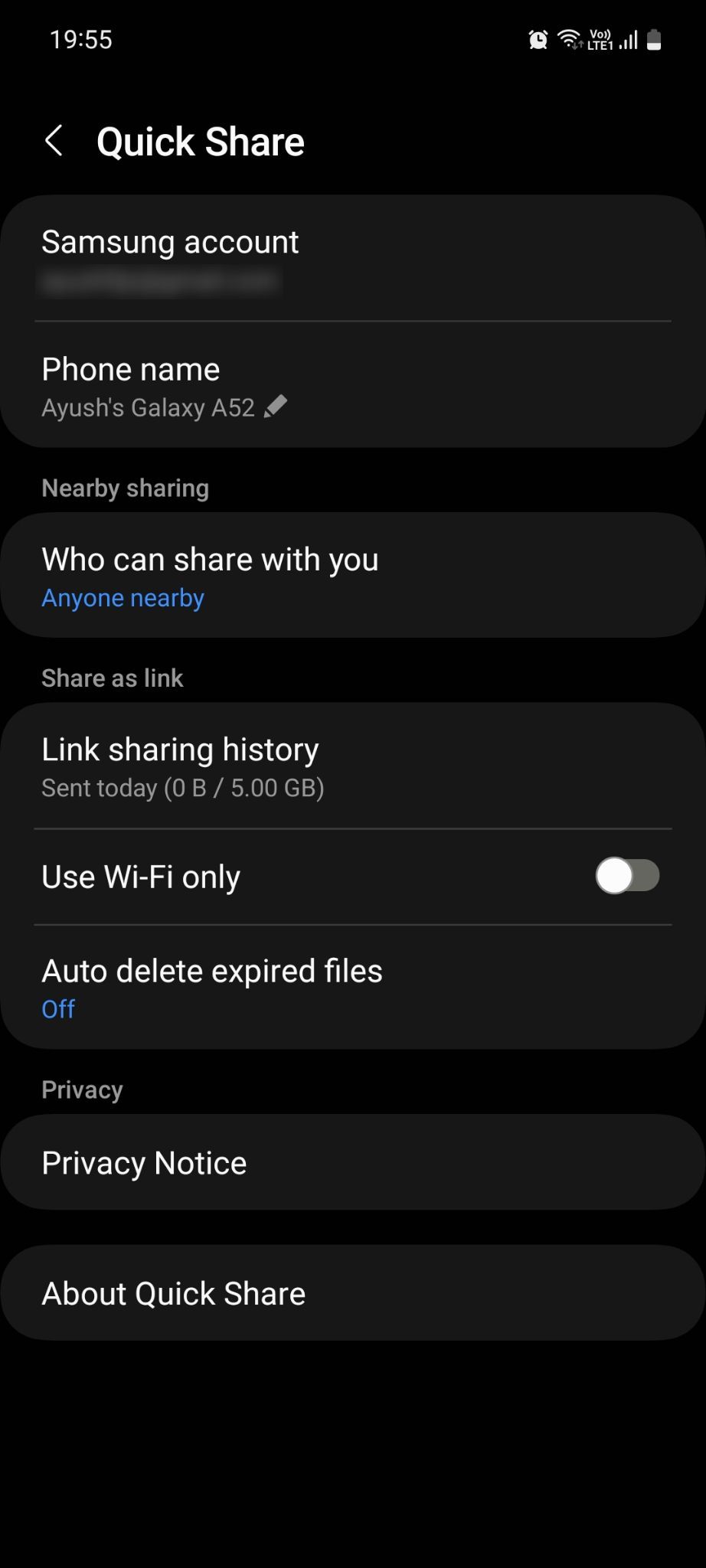706x1568 pixels.
Task: Open the Quick Share title header
Action: point(199,141)
